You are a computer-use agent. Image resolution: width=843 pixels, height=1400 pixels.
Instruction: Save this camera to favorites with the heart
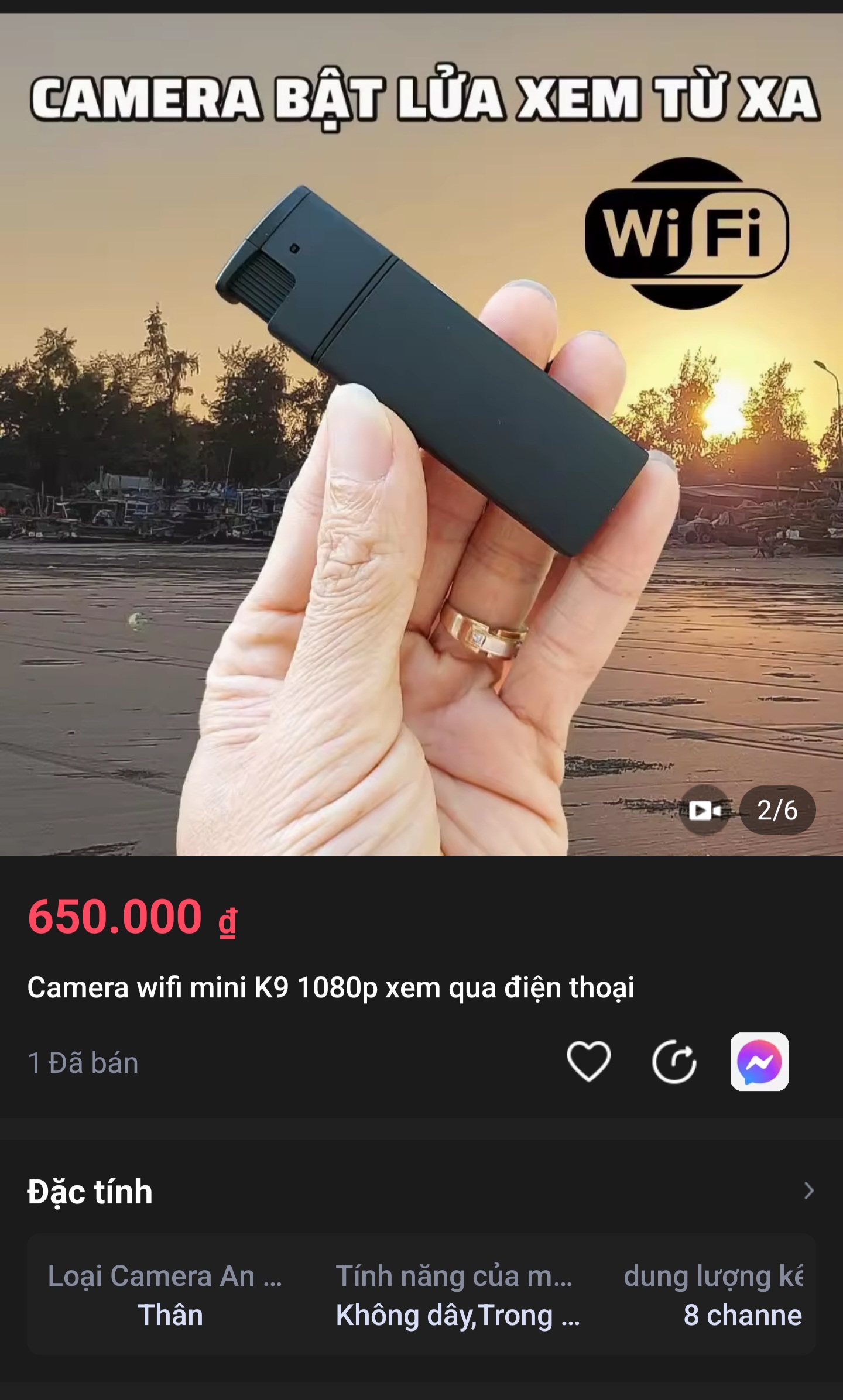click(x=588, y=1062)
